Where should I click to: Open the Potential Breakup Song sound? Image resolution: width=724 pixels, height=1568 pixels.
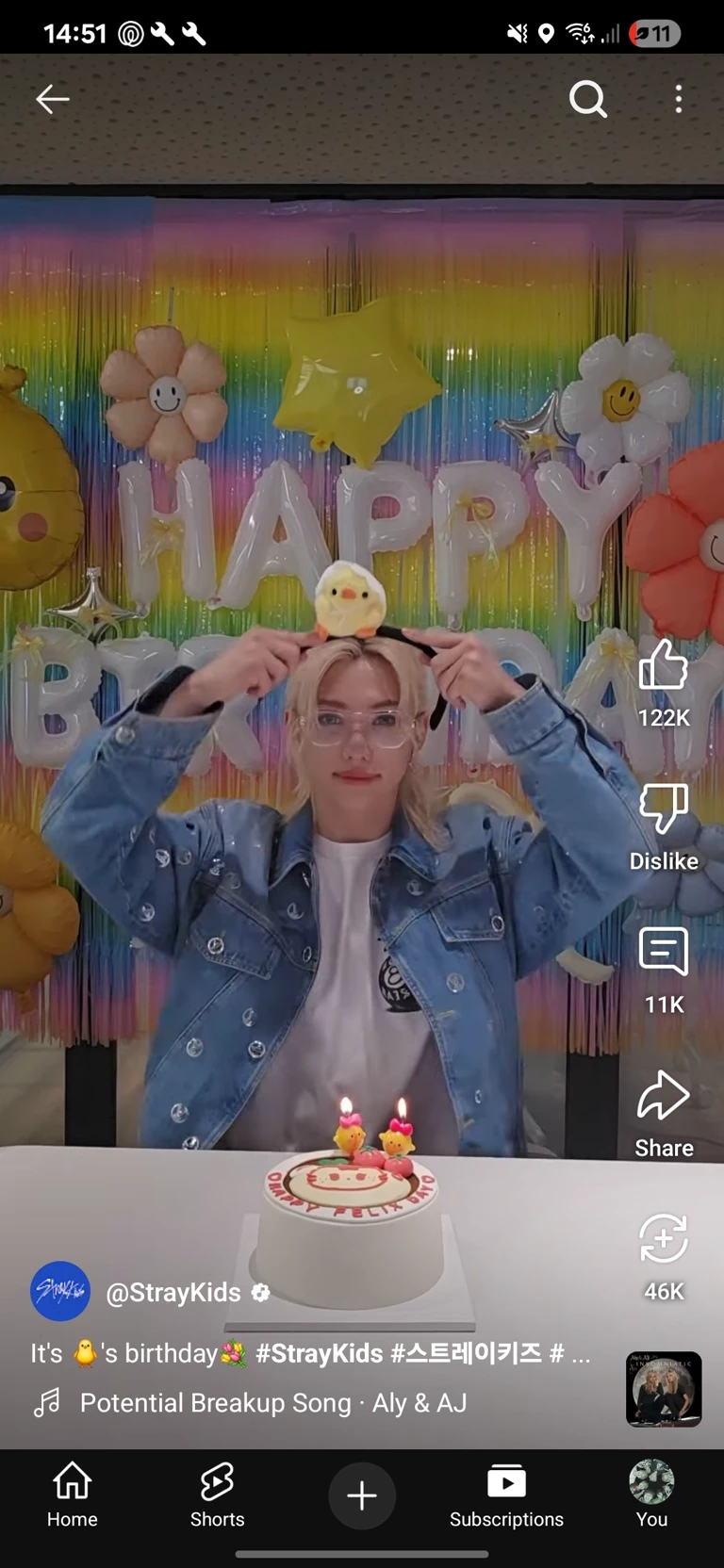coord(272,1403)
